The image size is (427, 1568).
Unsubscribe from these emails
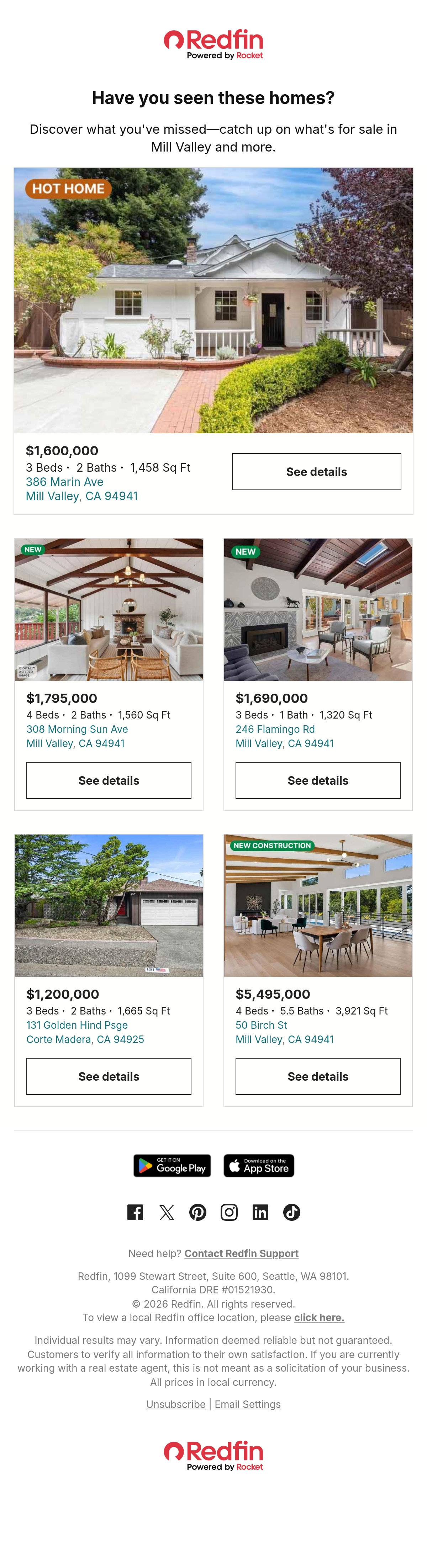coord(176,1404)
